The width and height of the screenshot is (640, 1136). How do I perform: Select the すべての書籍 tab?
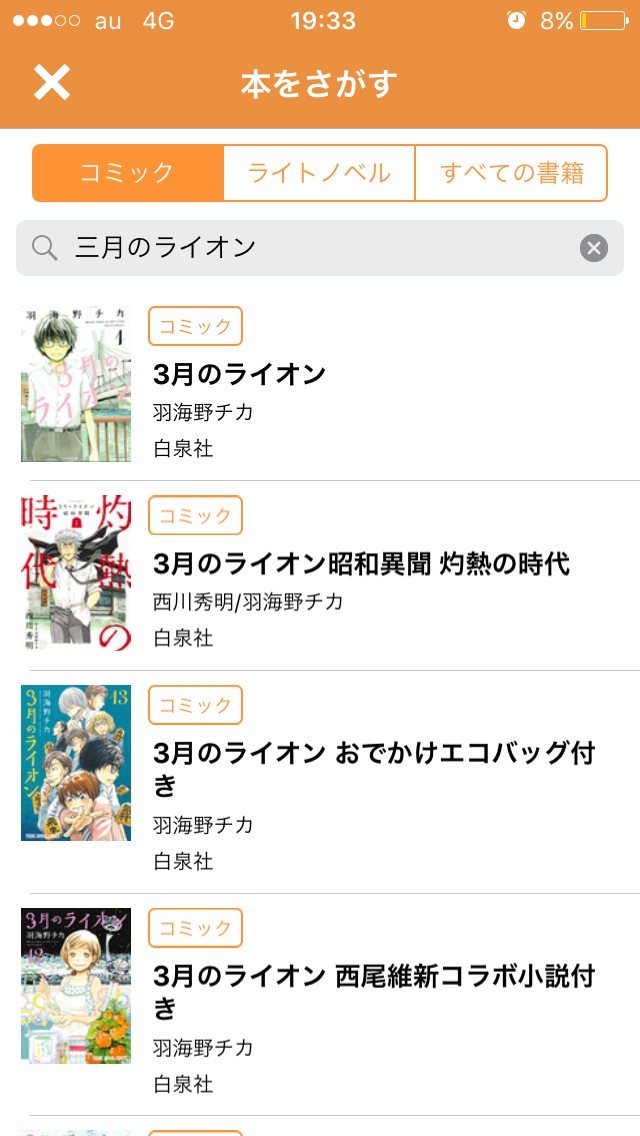pos(511,173)
